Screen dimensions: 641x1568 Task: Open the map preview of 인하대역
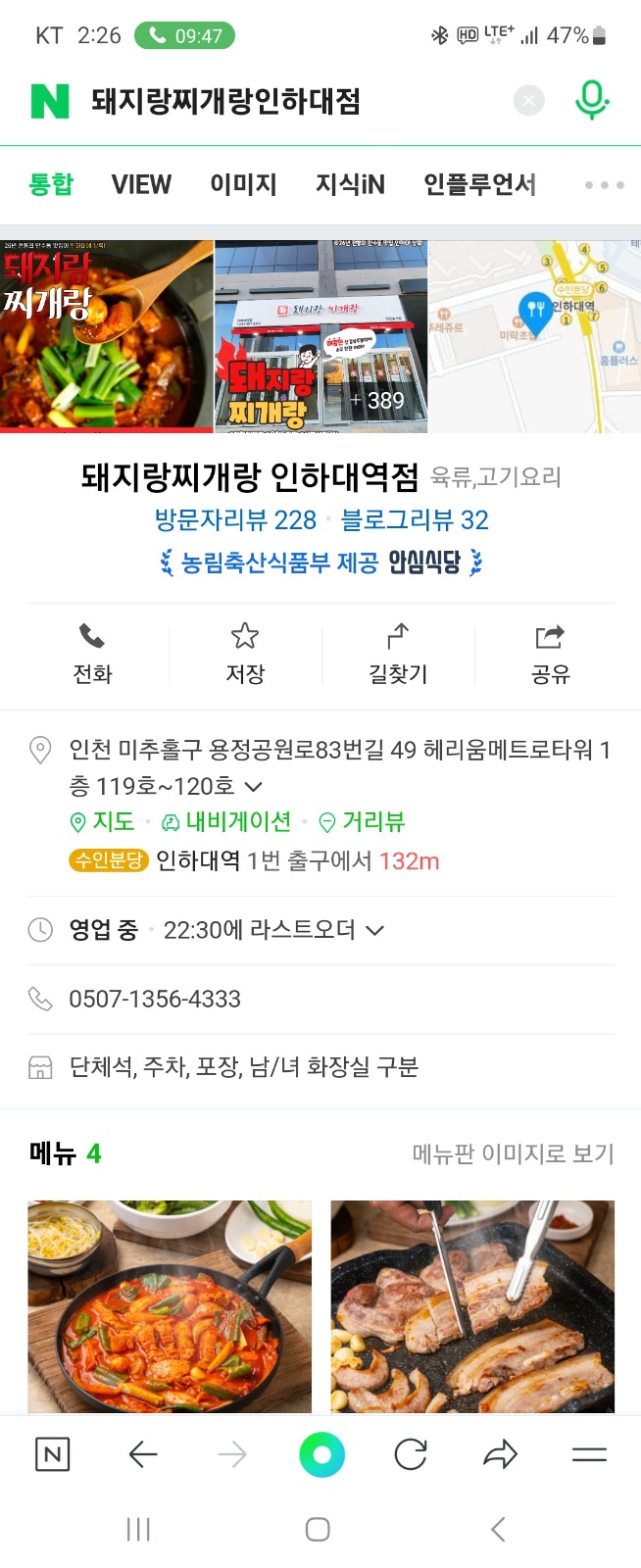click(x=535, y=336)
